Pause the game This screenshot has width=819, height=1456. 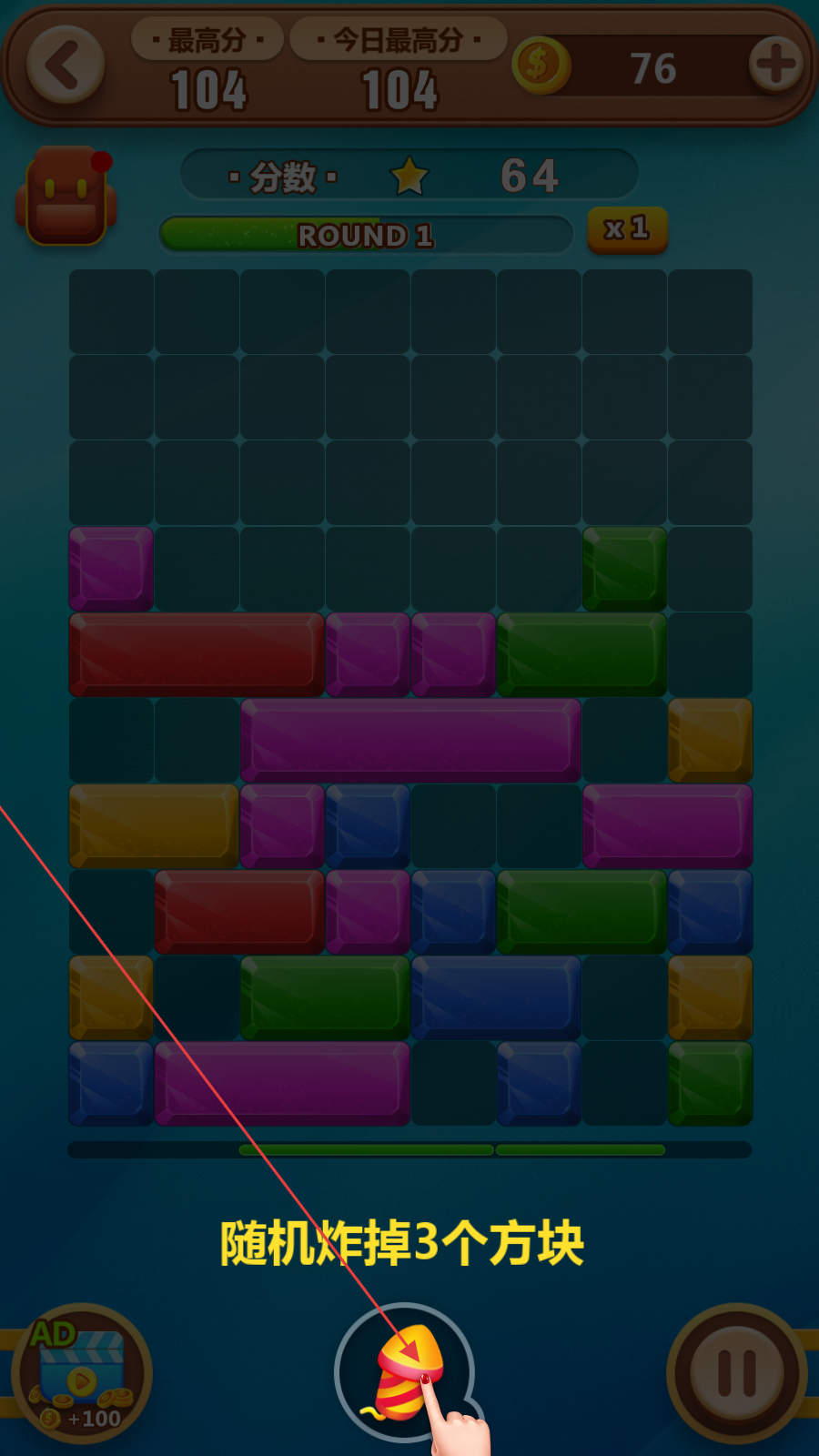point(736,1372)
